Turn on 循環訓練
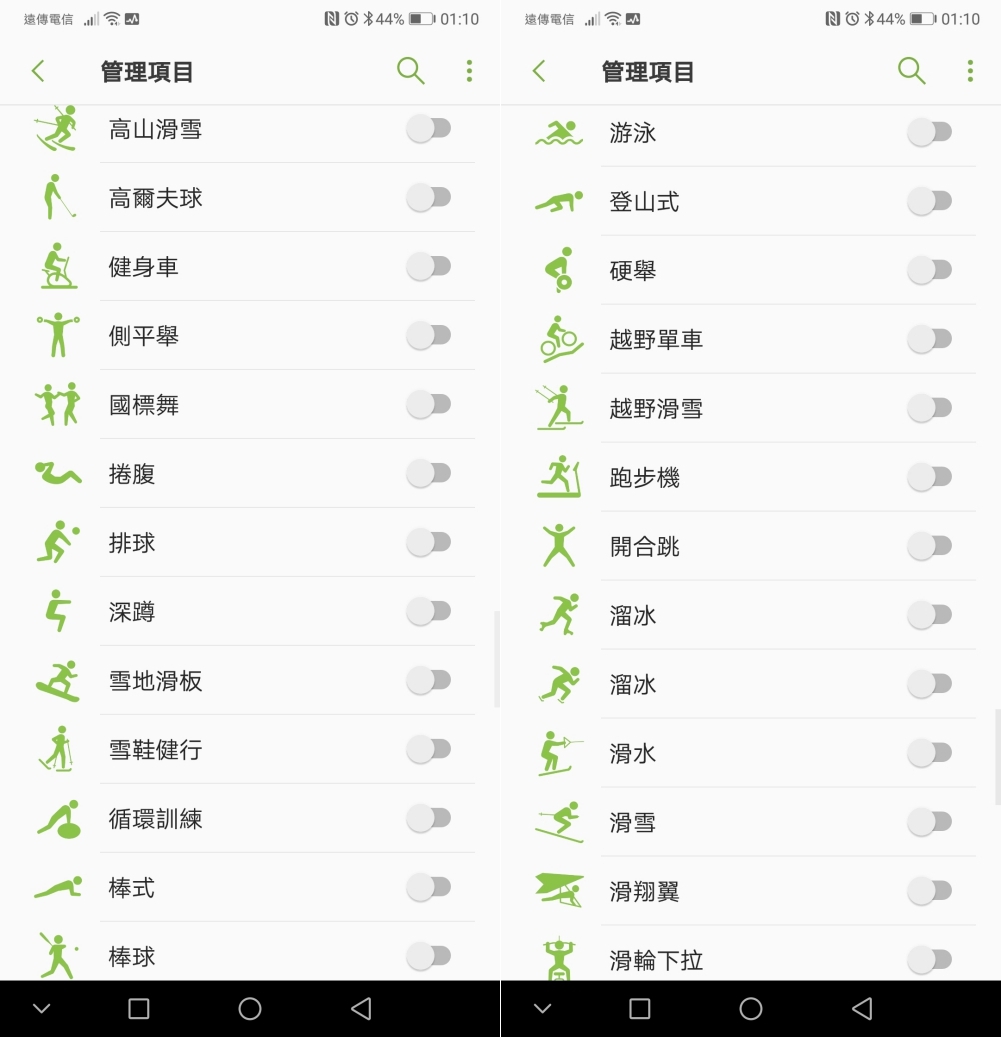The image size is (1001, 1037). pyautogui.click(x=429, y=819)
